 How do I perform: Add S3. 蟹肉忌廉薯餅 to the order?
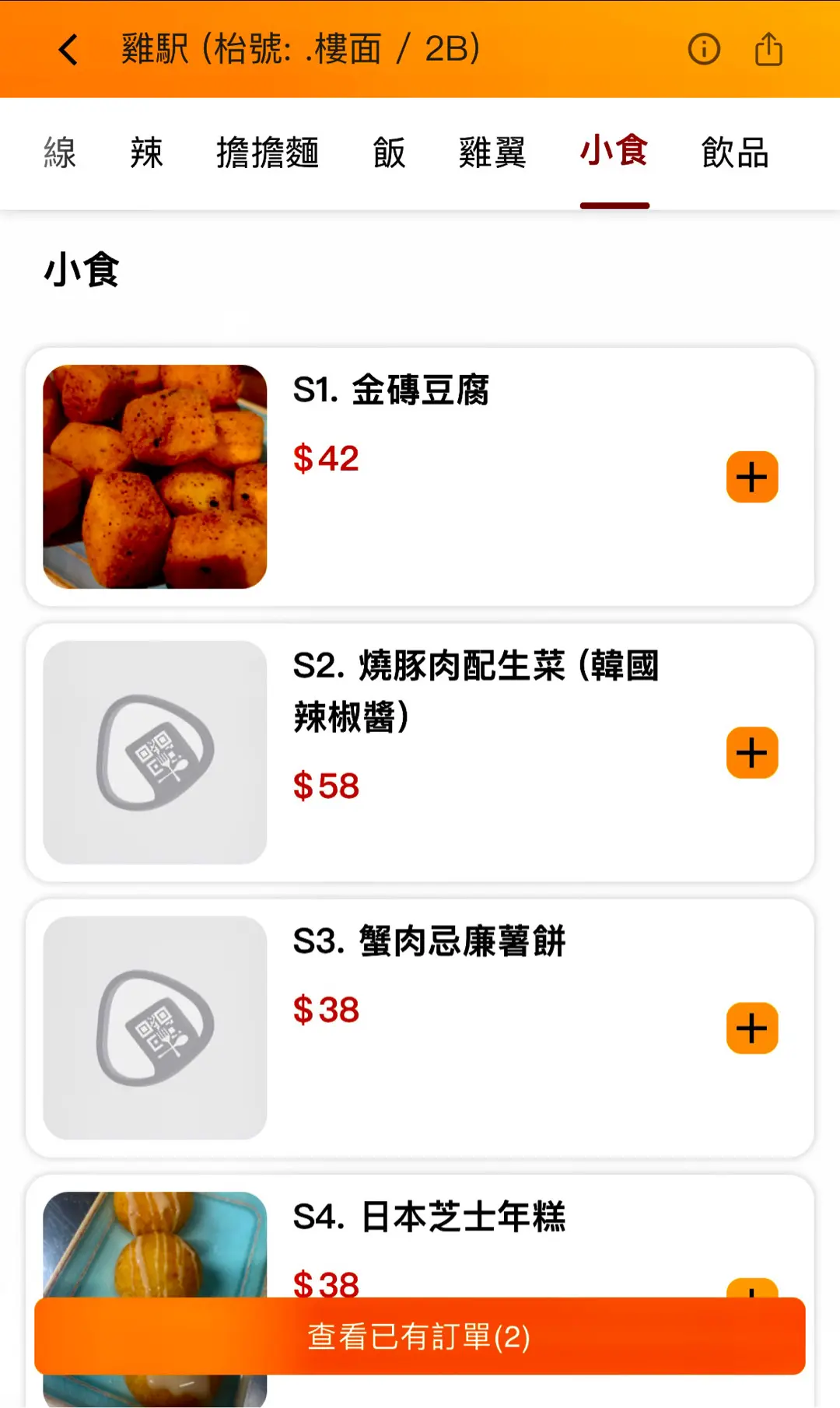click(752, 1028)
